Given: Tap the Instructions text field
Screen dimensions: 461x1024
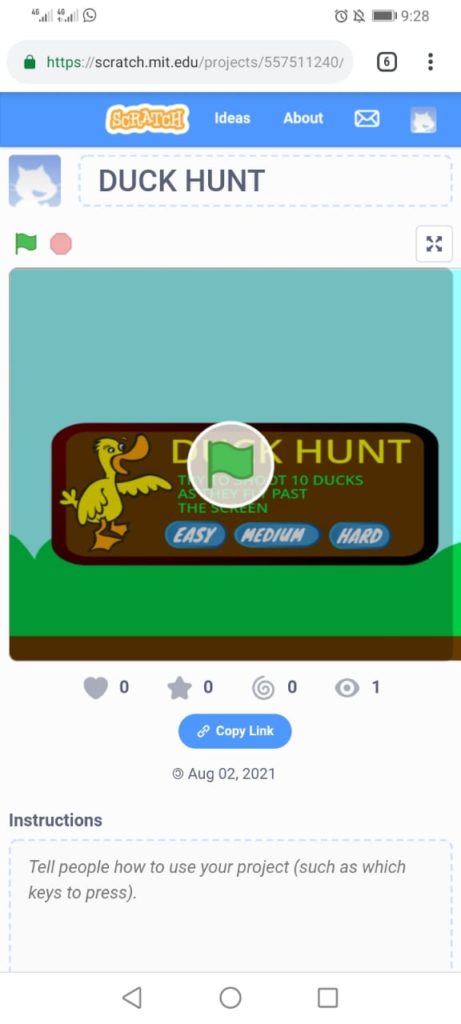Looking at the screenshot, I should click(x=230, y=905).
